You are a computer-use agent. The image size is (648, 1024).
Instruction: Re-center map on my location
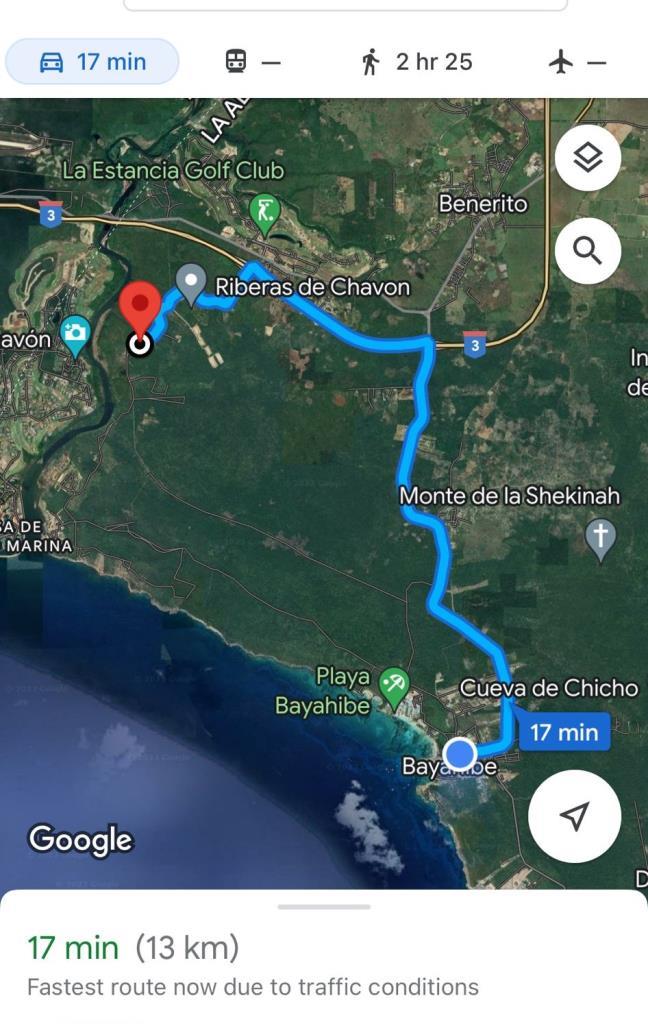click(x=574, y=816)
